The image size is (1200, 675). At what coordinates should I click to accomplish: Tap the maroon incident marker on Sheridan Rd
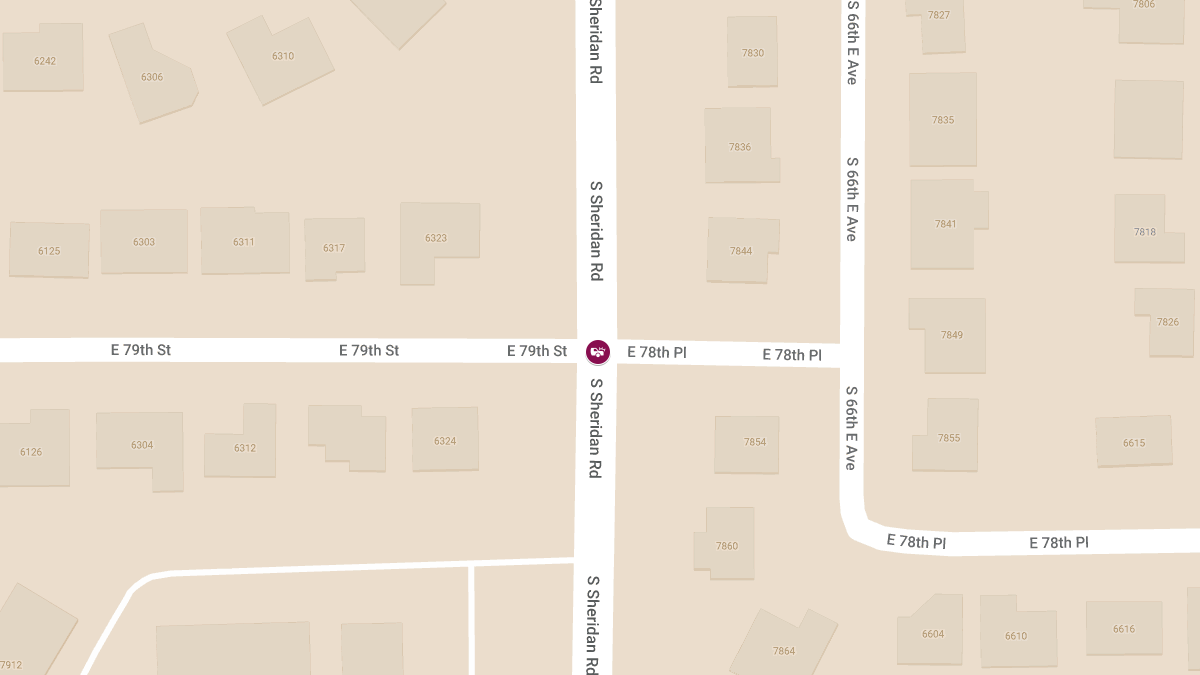597,352
